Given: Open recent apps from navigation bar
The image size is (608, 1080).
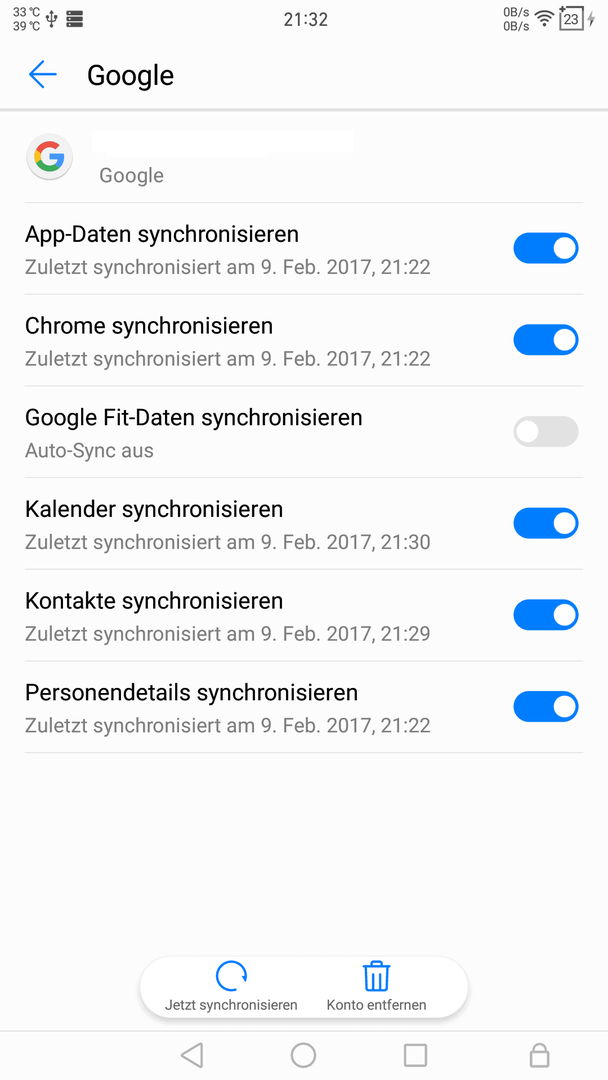Looking at the screenshot, I should (x=415, y=1055).
